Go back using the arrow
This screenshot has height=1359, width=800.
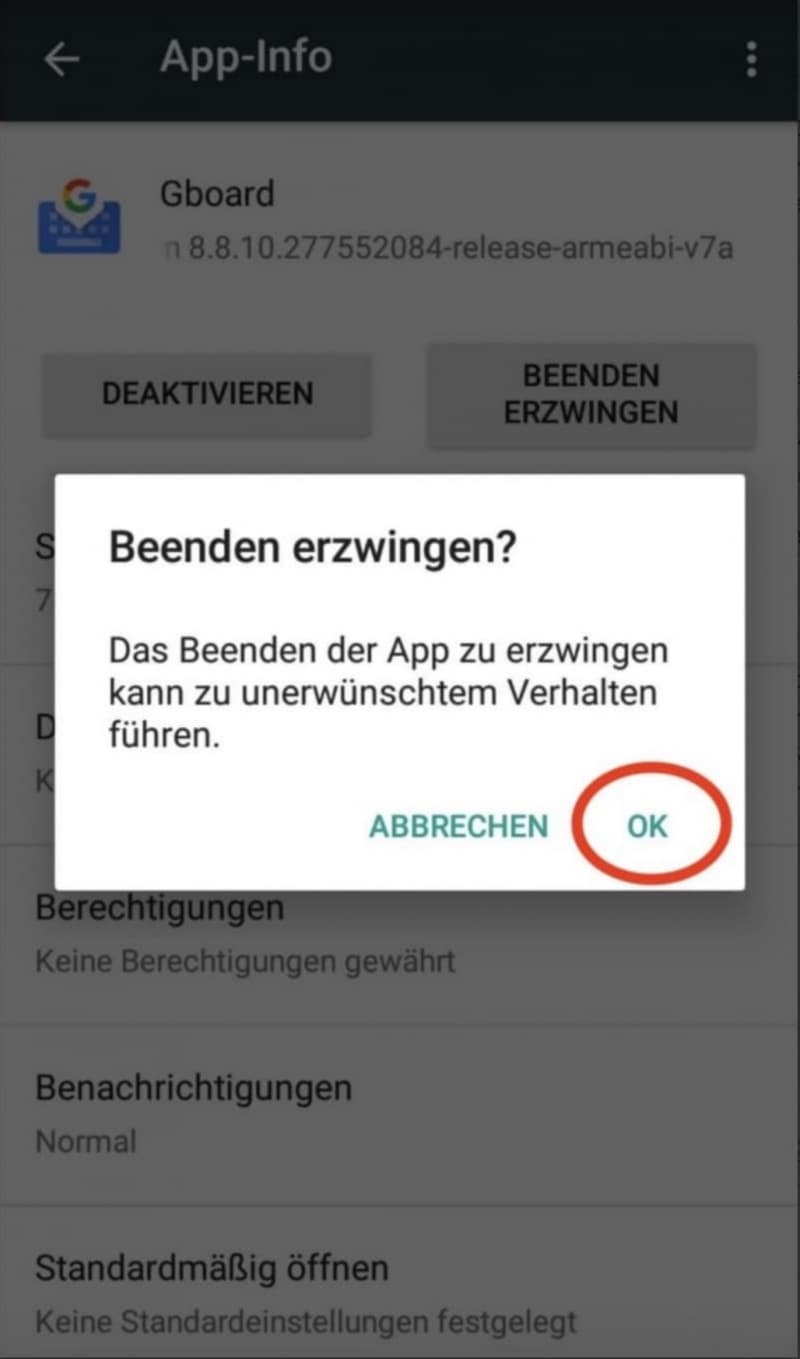click(61, 60)
